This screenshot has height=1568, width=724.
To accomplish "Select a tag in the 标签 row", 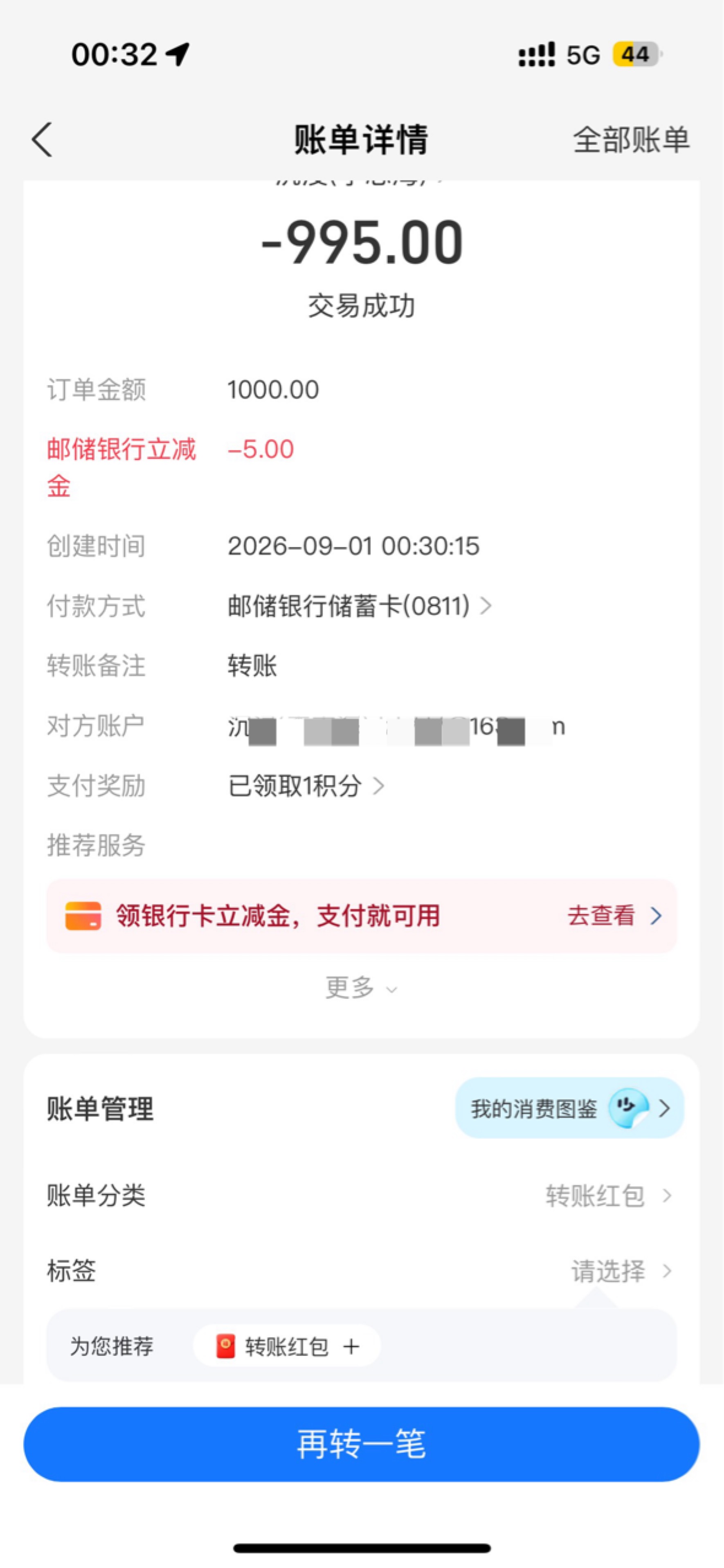I will [x=361, y=1270].
